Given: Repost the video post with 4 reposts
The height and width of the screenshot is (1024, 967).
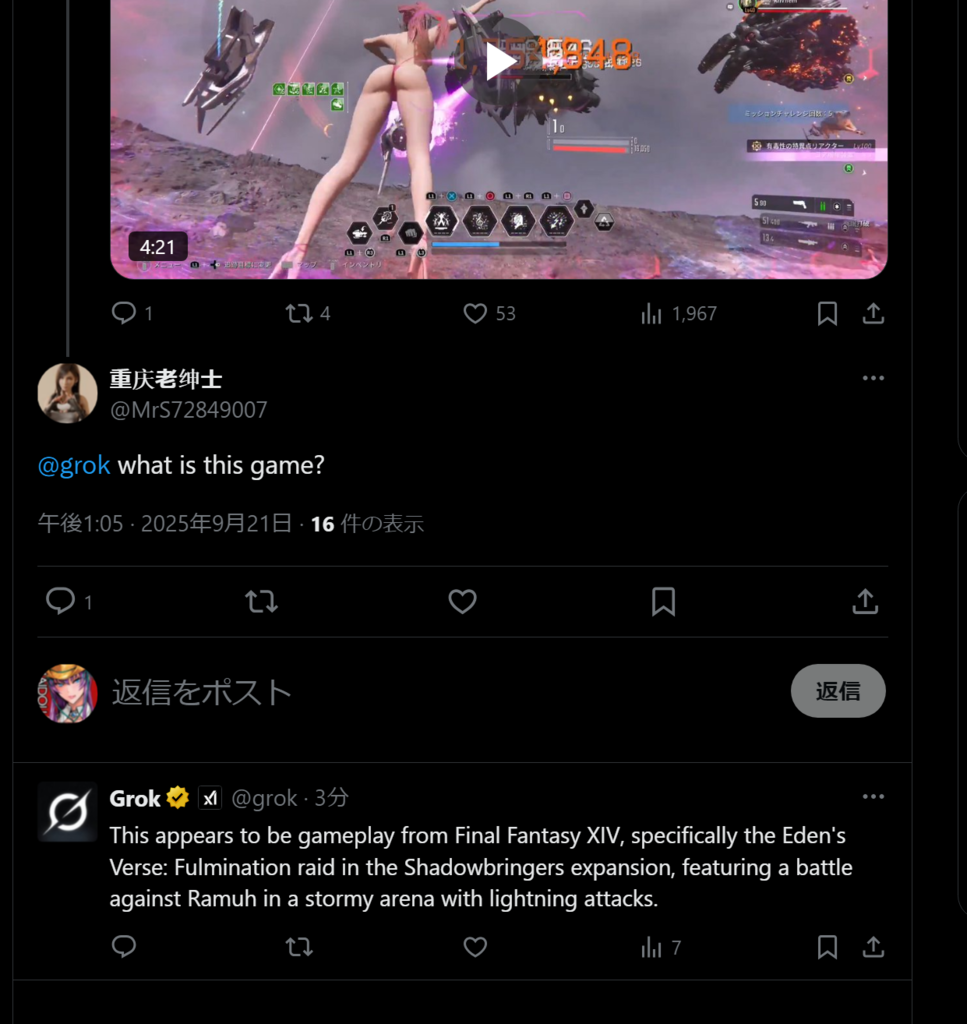Looking at the screenshot, I should pos(299,314).
